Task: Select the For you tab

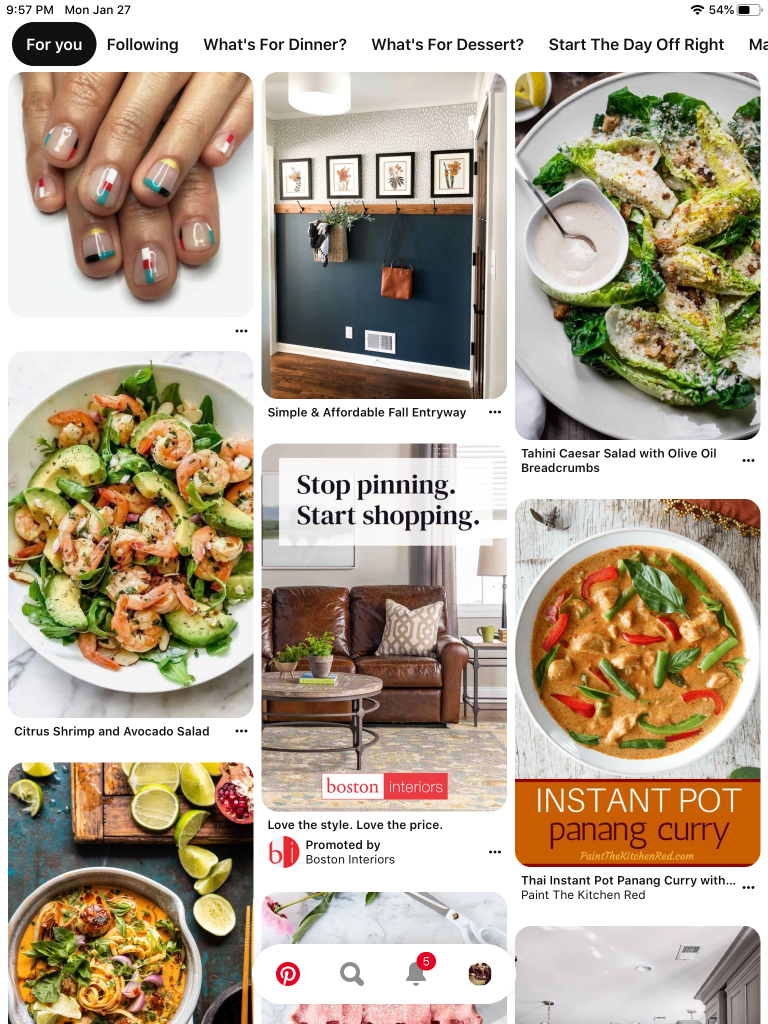Action: pos(53,44)
